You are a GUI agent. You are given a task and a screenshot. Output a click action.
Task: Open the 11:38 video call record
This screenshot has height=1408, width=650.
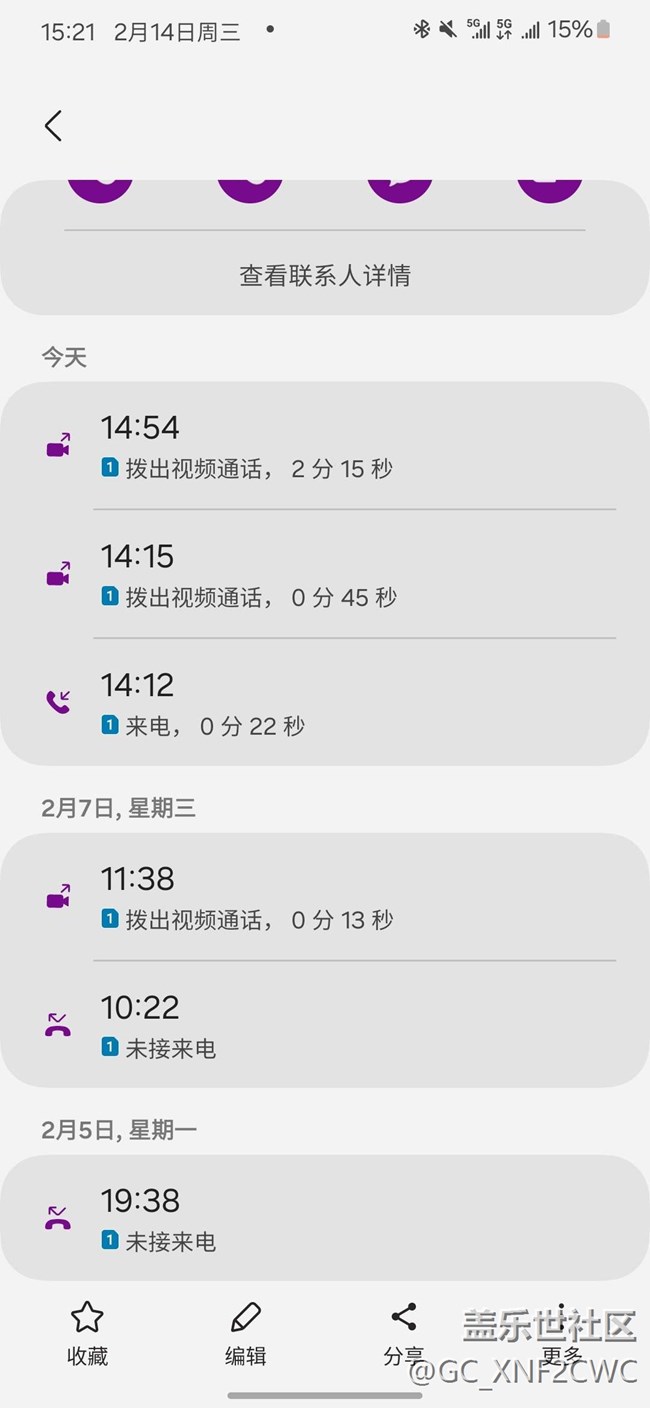(x=325, y=897)
